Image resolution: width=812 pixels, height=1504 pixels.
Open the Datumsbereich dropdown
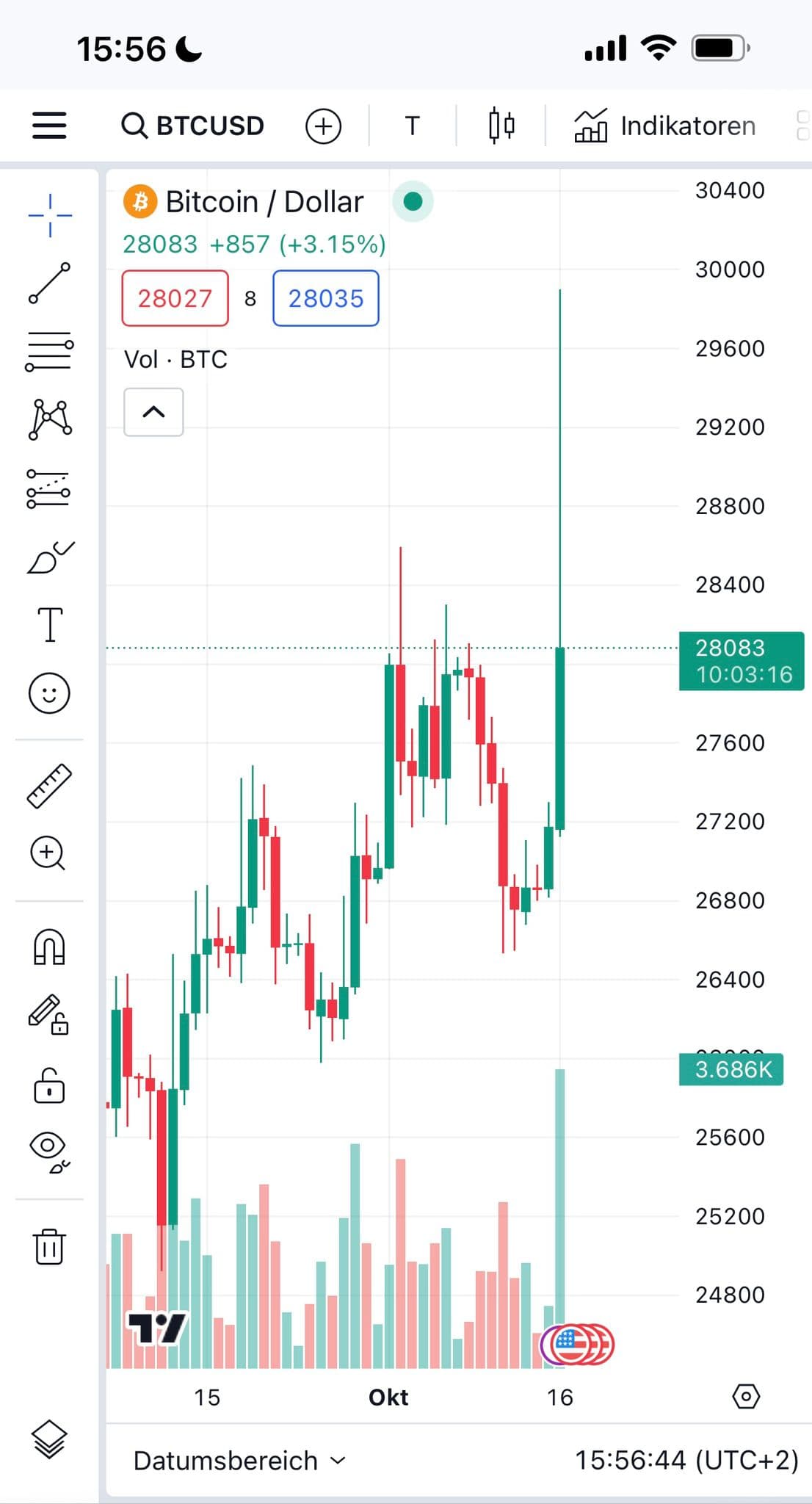point(239,1461)
